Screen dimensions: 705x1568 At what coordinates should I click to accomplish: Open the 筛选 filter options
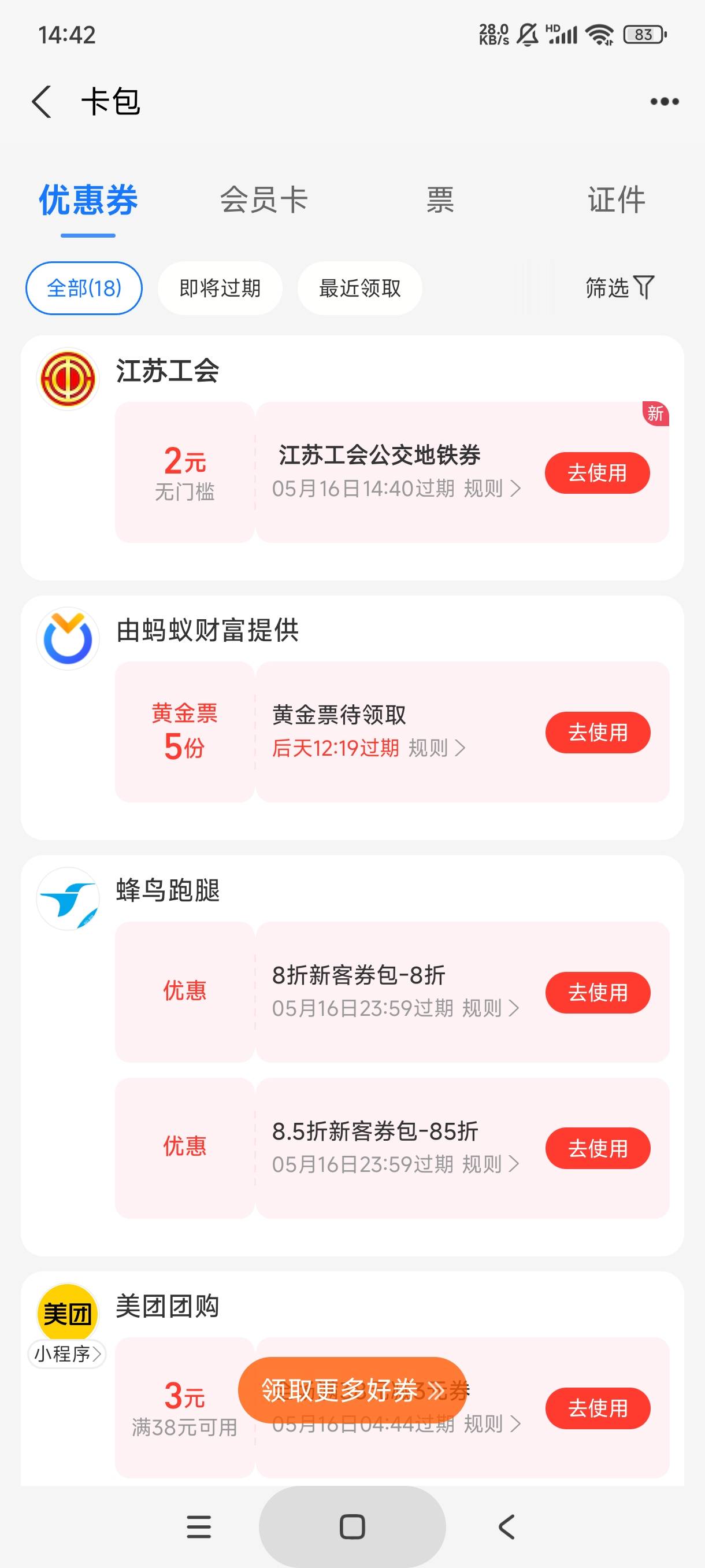click(619, 287)
